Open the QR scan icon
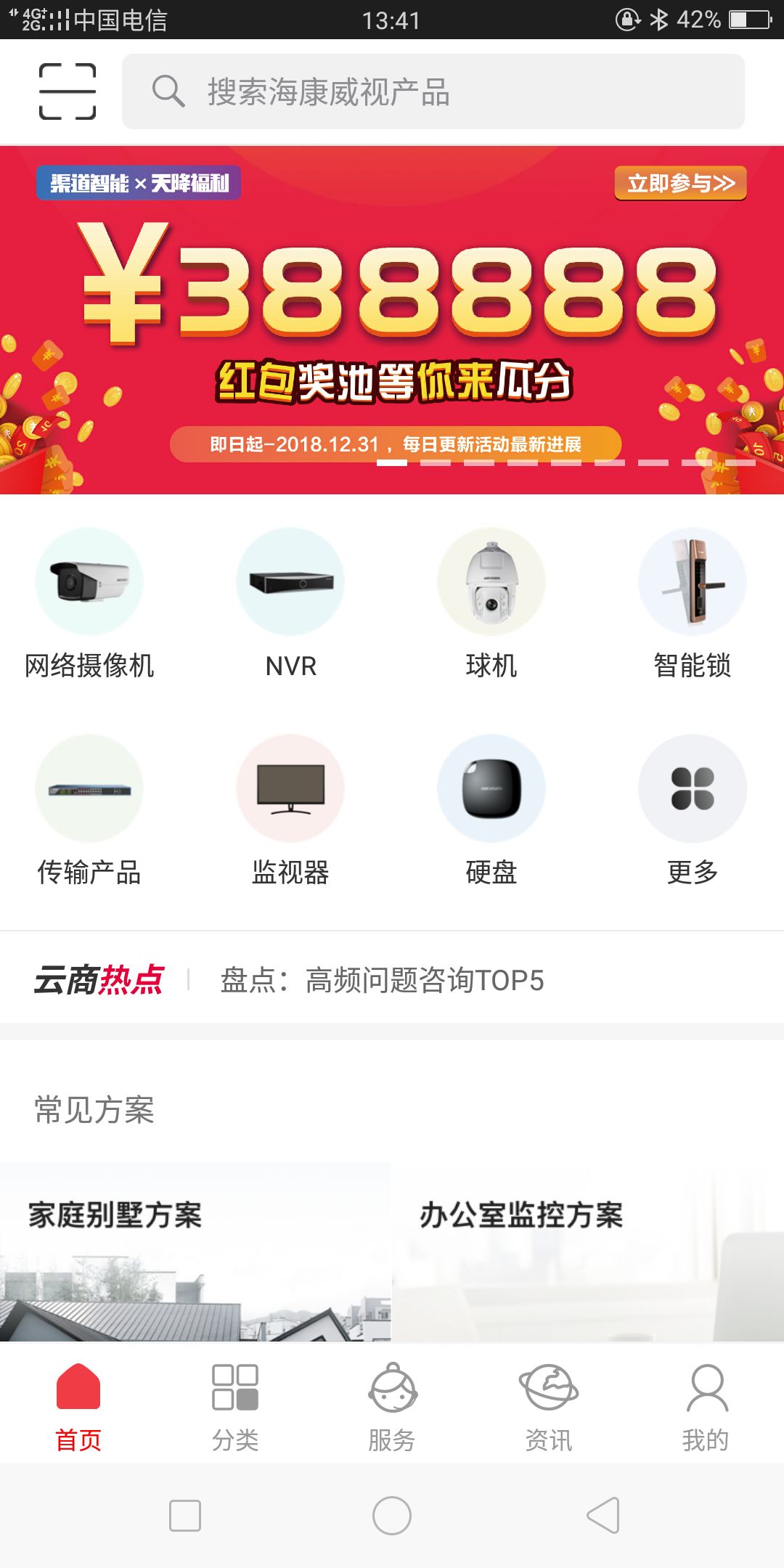784x1568 pixels. point(67,91)
